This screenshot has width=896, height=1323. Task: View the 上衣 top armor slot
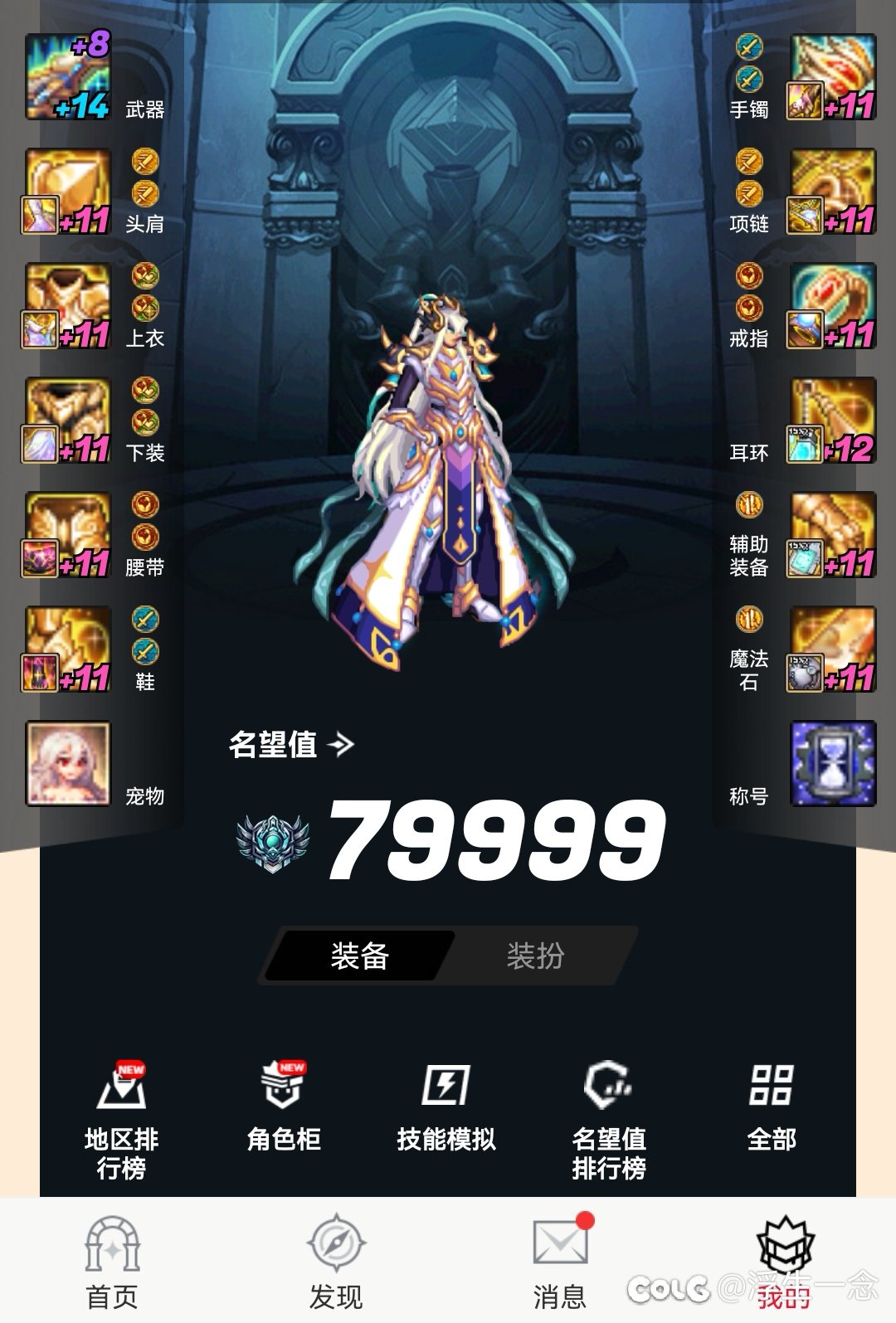click(68, 306)
